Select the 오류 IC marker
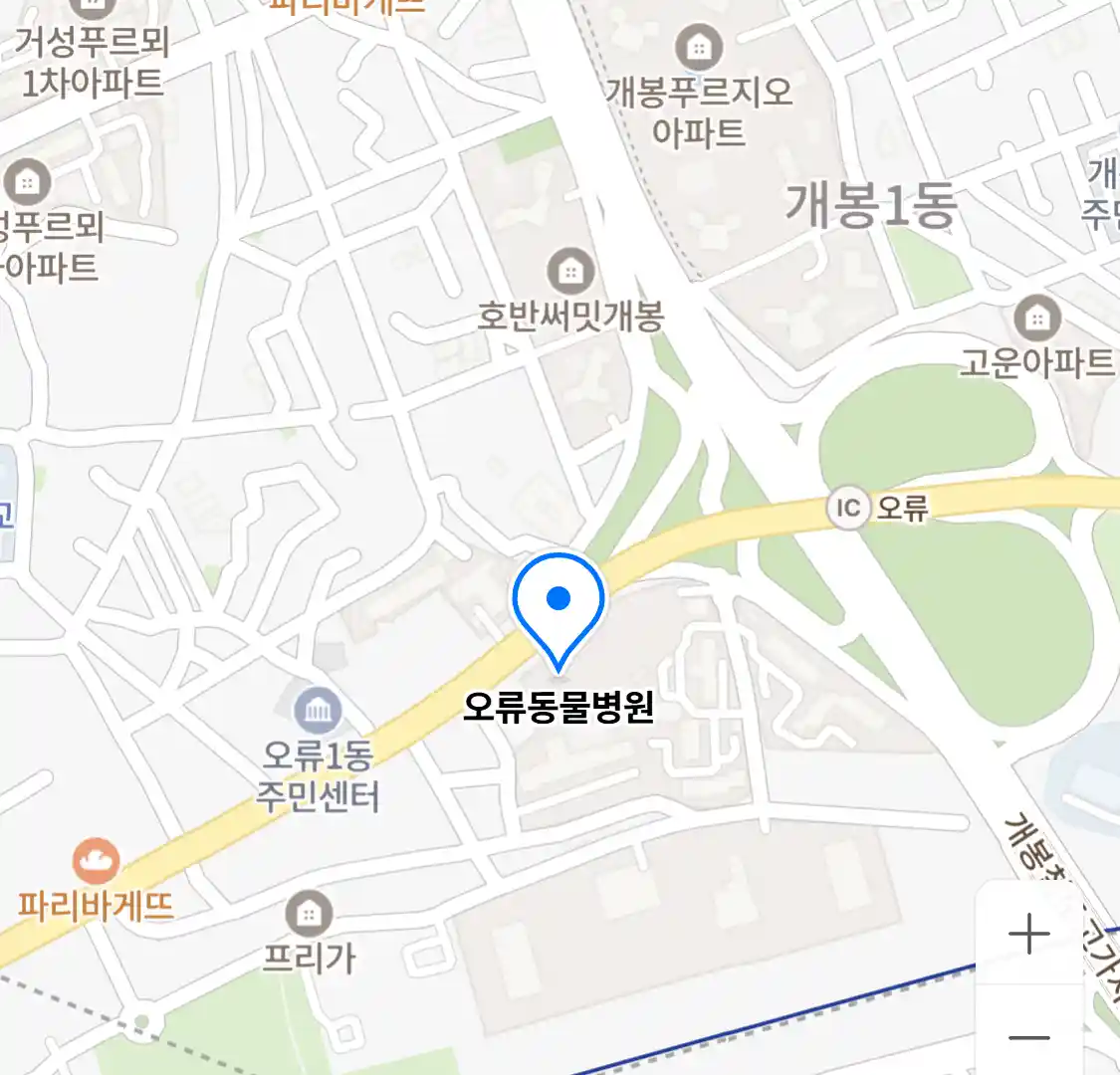Viewport: 1120px width, 1075px height. tap(847, 509)
